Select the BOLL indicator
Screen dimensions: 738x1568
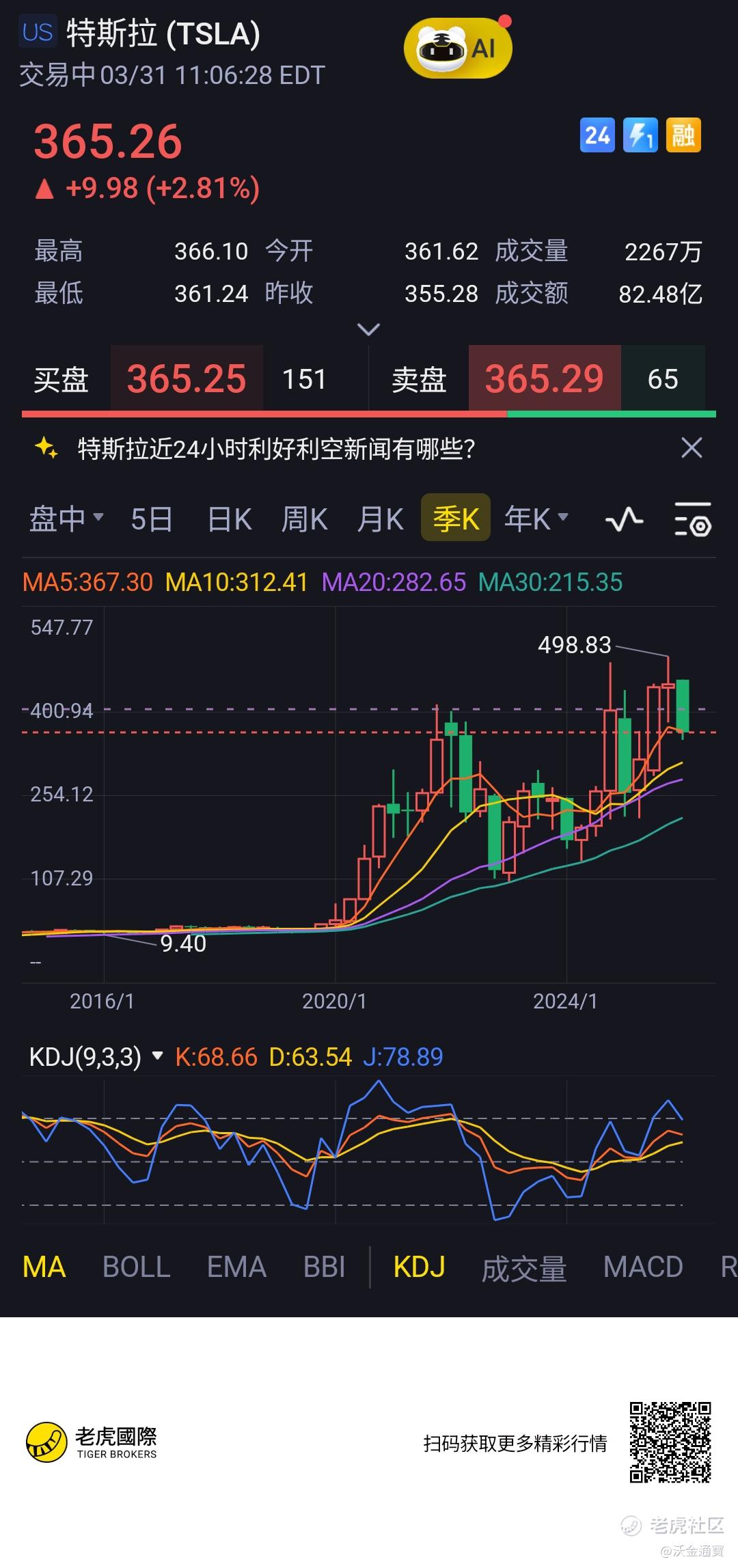tap(136, 1267)
